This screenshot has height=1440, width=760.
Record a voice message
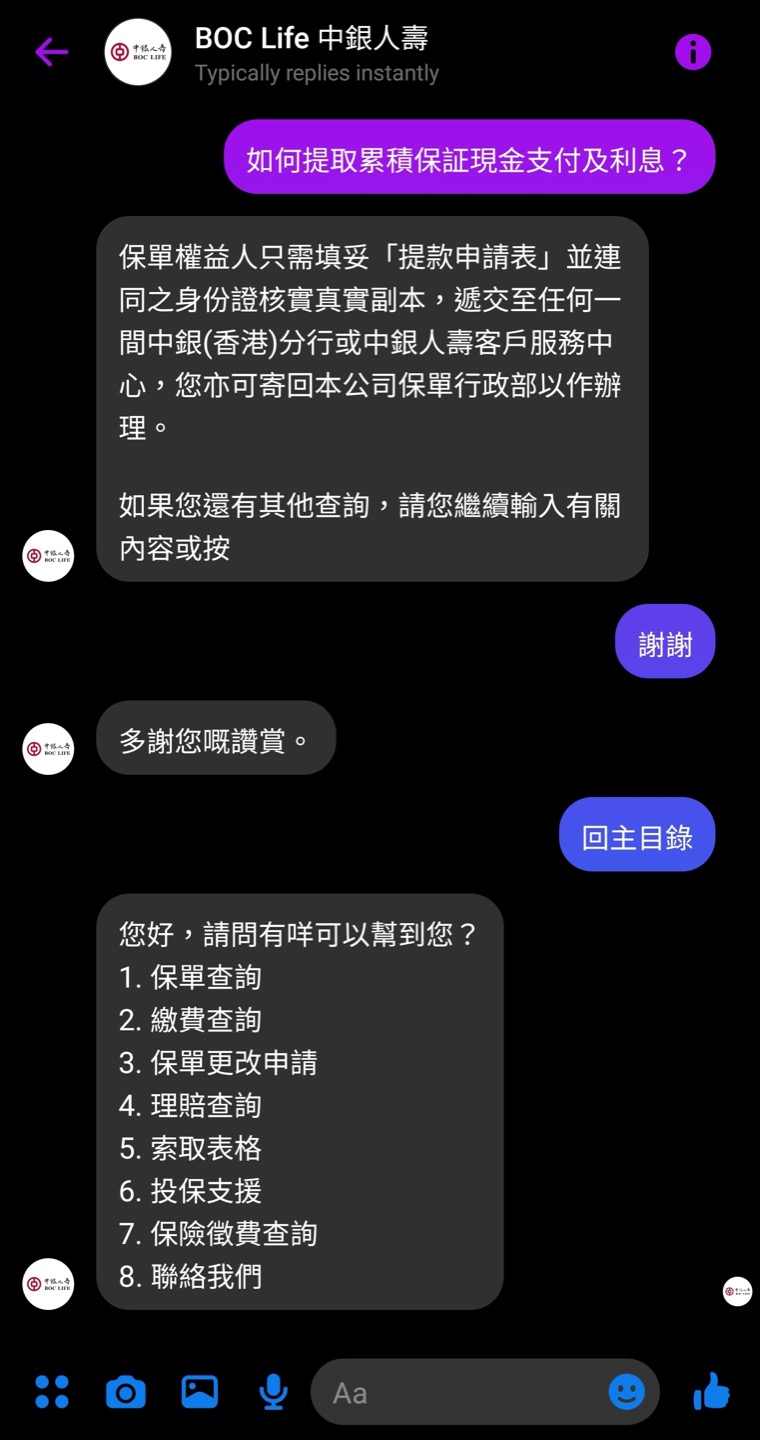(273, 1391)
